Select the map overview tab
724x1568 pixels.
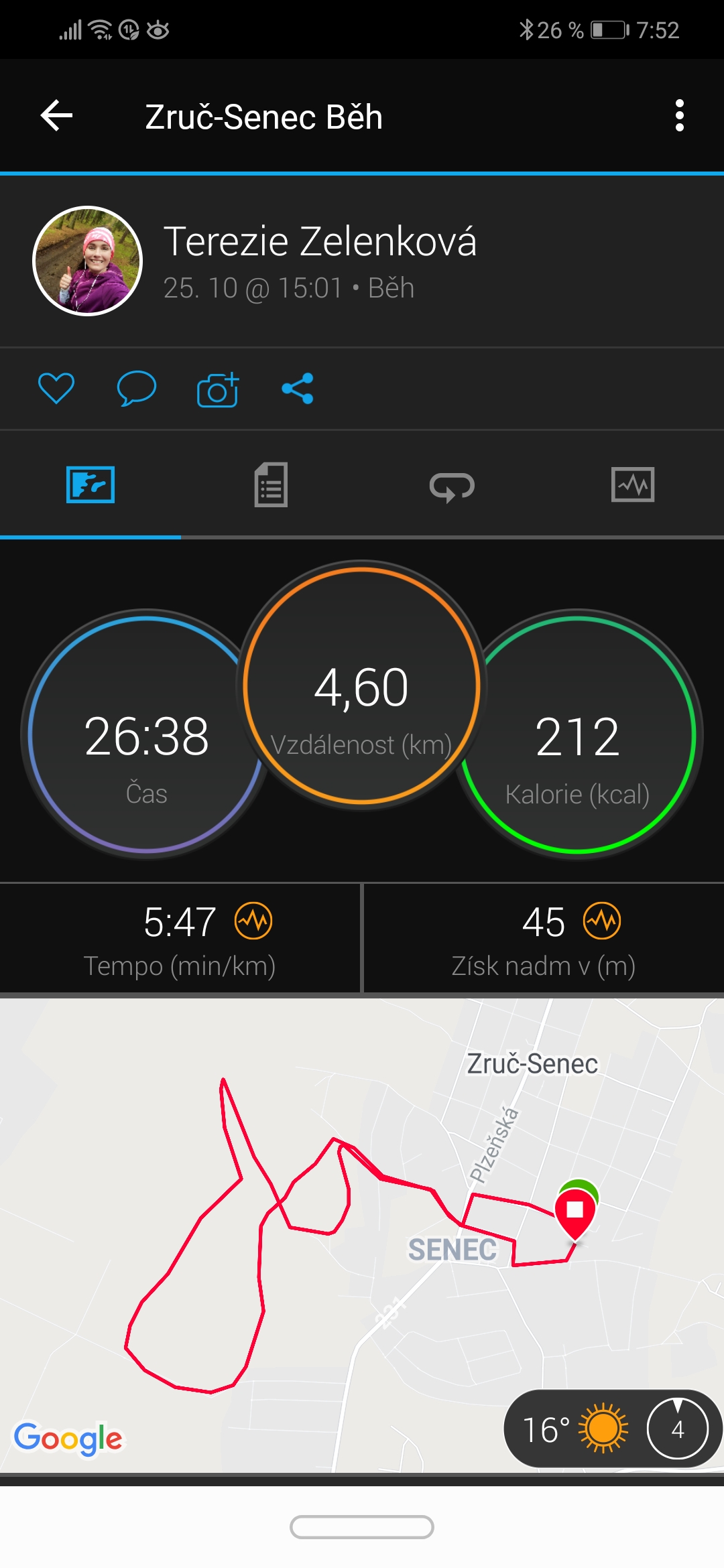tap(90, 484)
